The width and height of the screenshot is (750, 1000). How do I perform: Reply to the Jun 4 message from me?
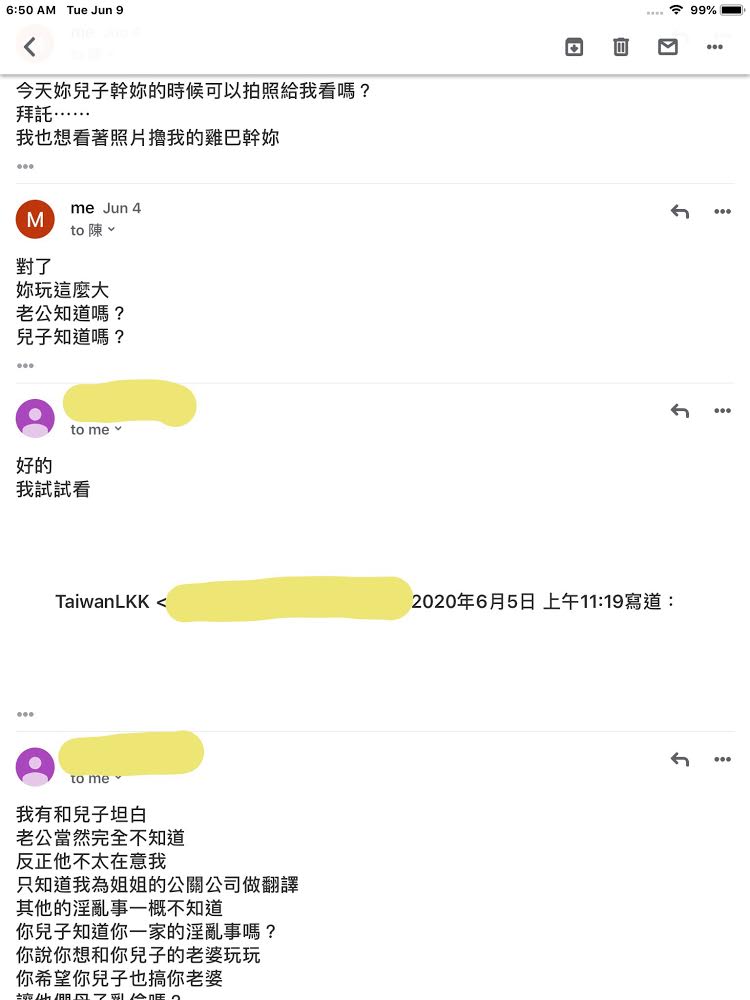coord(680,212)
